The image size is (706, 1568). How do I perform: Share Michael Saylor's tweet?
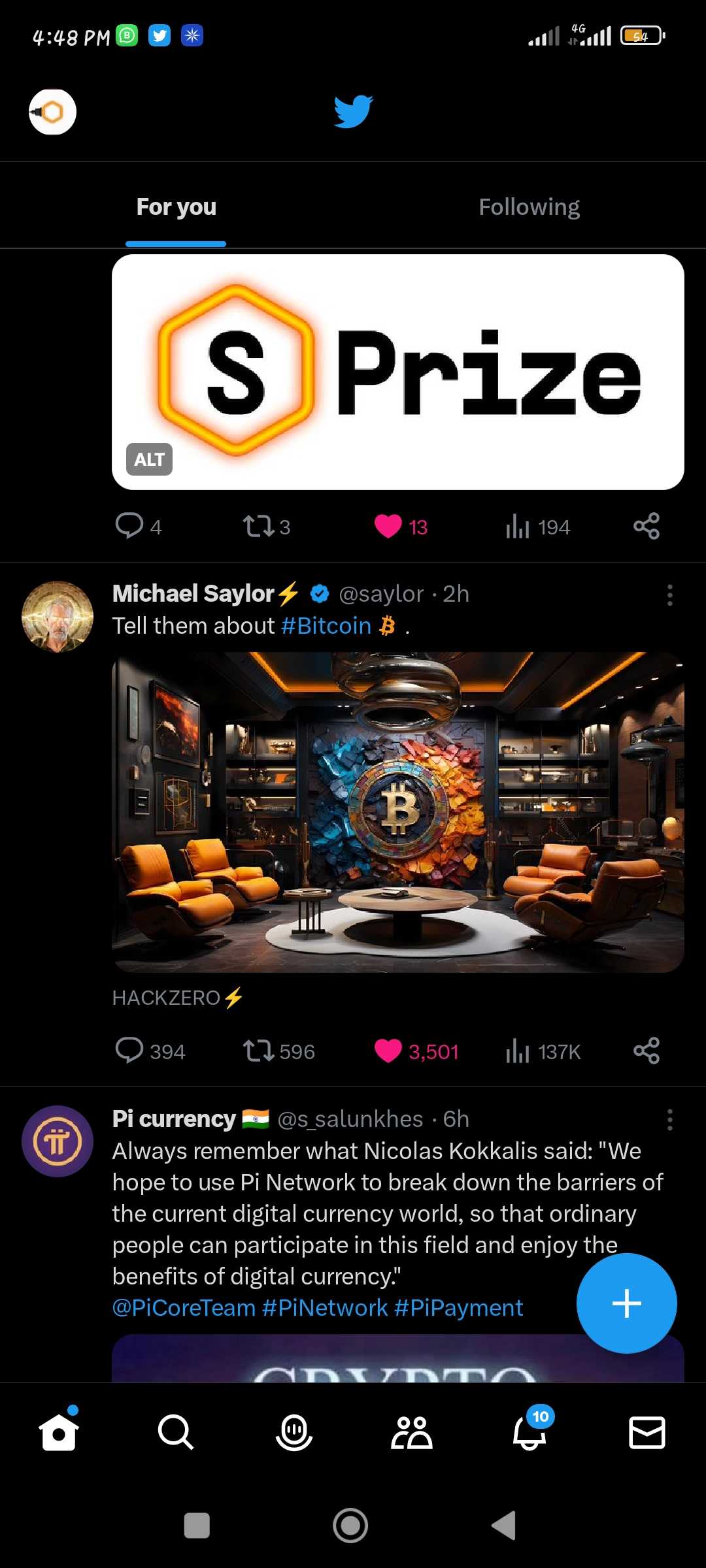coord(646,1051)
